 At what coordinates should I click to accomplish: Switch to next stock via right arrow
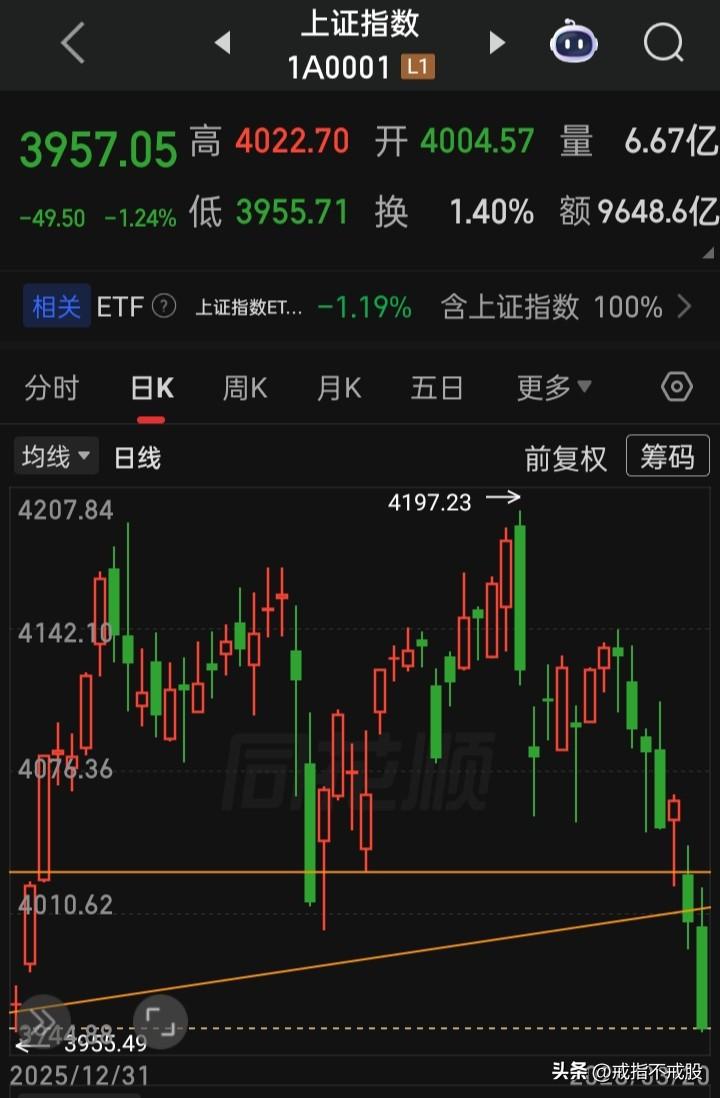click(x=497, y=42)
